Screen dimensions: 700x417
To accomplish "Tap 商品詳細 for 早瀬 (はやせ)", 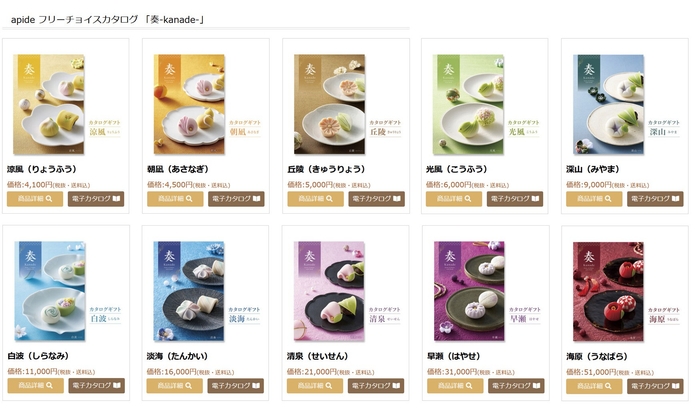I will 454,386.
